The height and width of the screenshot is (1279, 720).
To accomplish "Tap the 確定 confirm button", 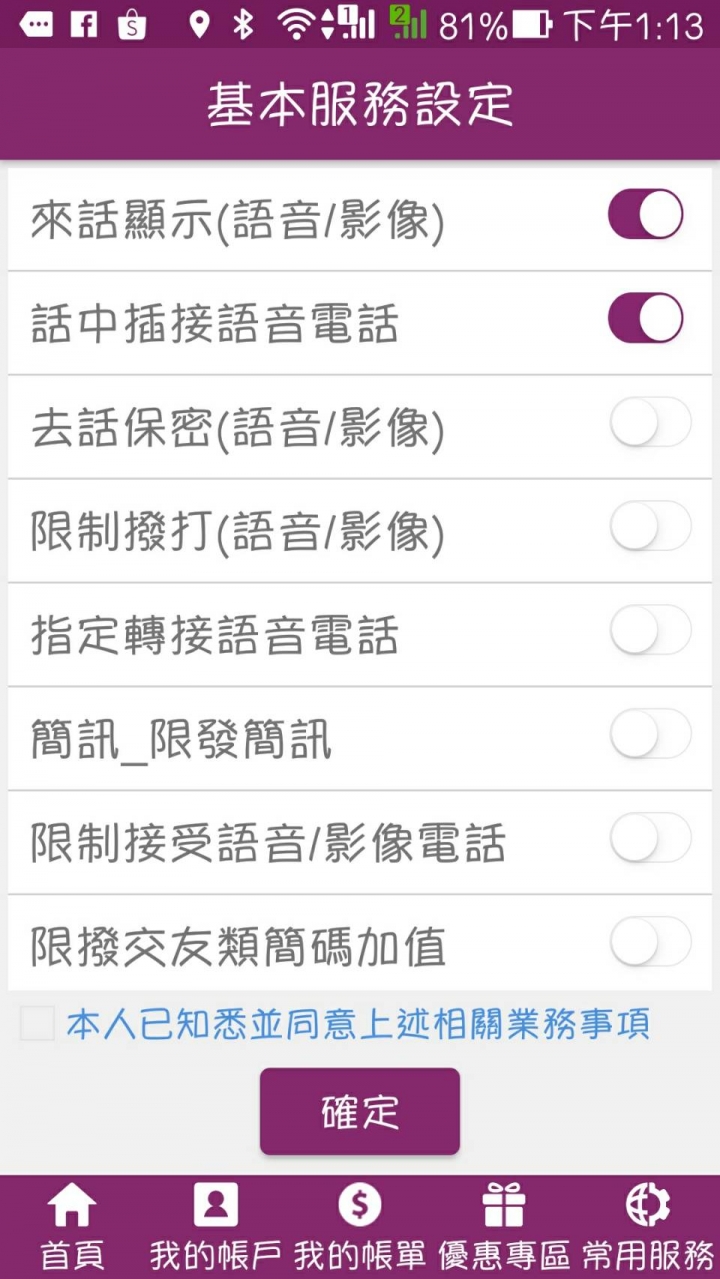I will point(360,1112).
